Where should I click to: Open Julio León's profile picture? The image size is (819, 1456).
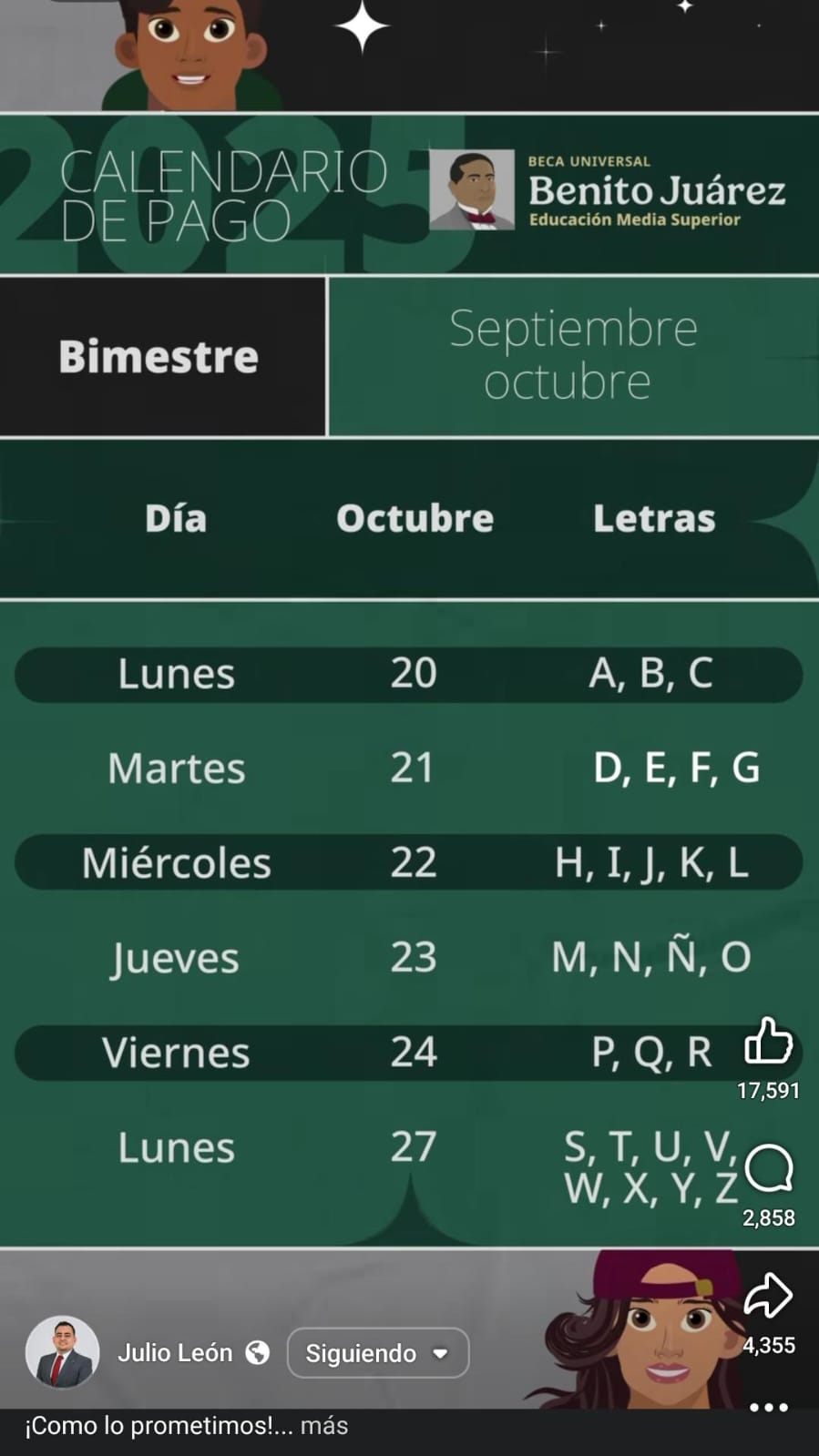[x=62, y=1352]
